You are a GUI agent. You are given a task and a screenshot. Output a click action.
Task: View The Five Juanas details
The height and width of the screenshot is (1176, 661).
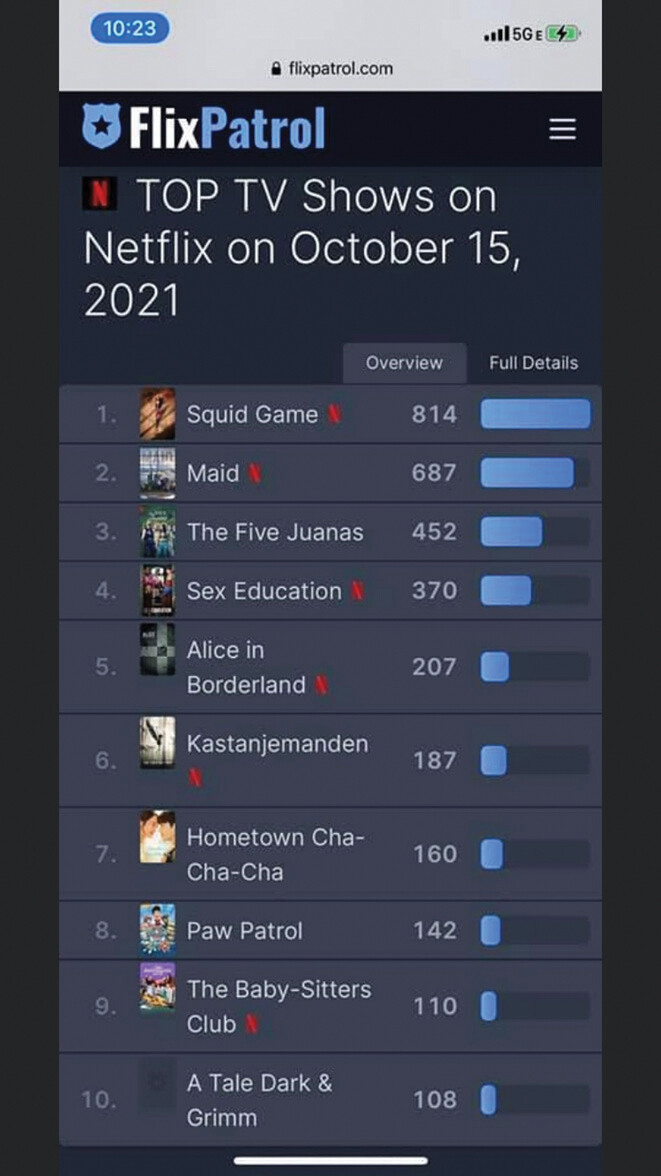(x=275, y=532)
